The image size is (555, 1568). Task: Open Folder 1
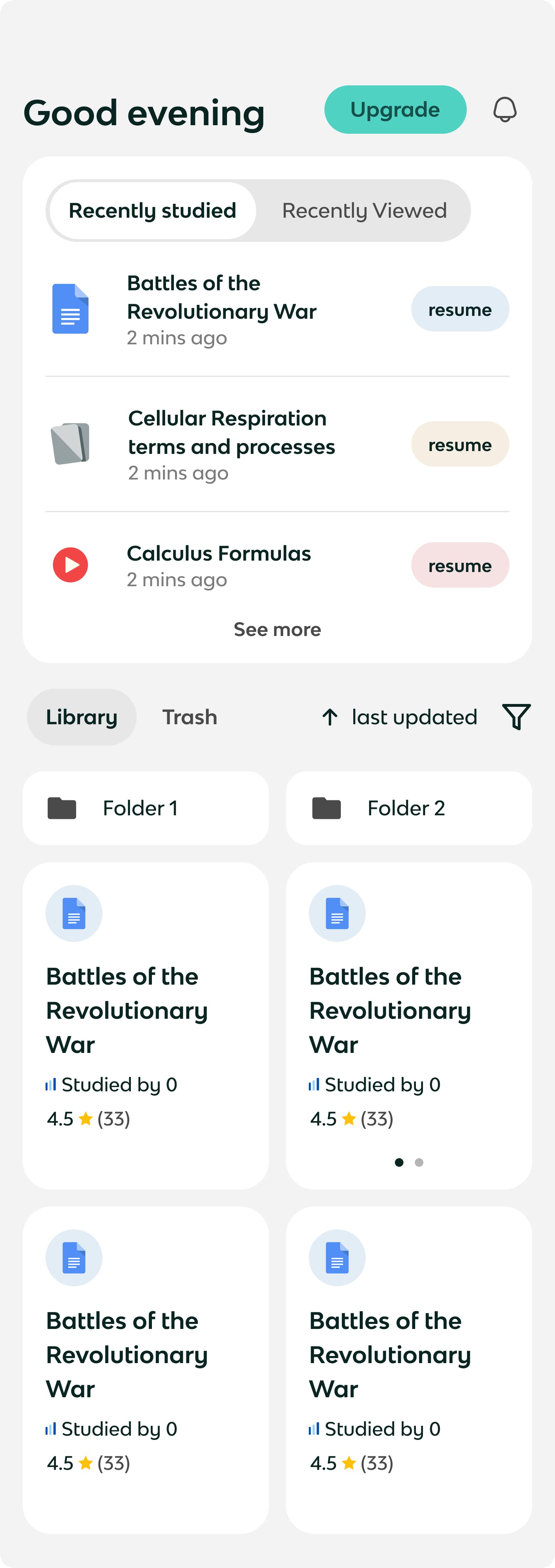click(146, 808)
